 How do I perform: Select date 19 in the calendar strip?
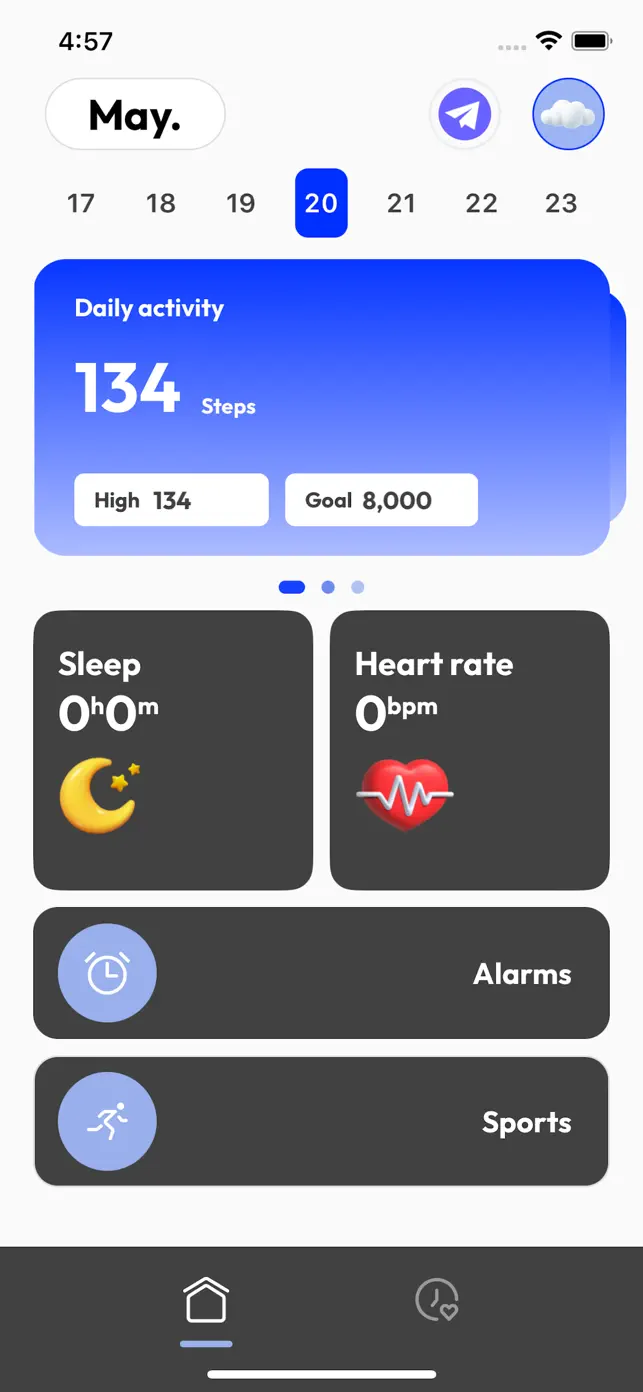pos(241,203)
